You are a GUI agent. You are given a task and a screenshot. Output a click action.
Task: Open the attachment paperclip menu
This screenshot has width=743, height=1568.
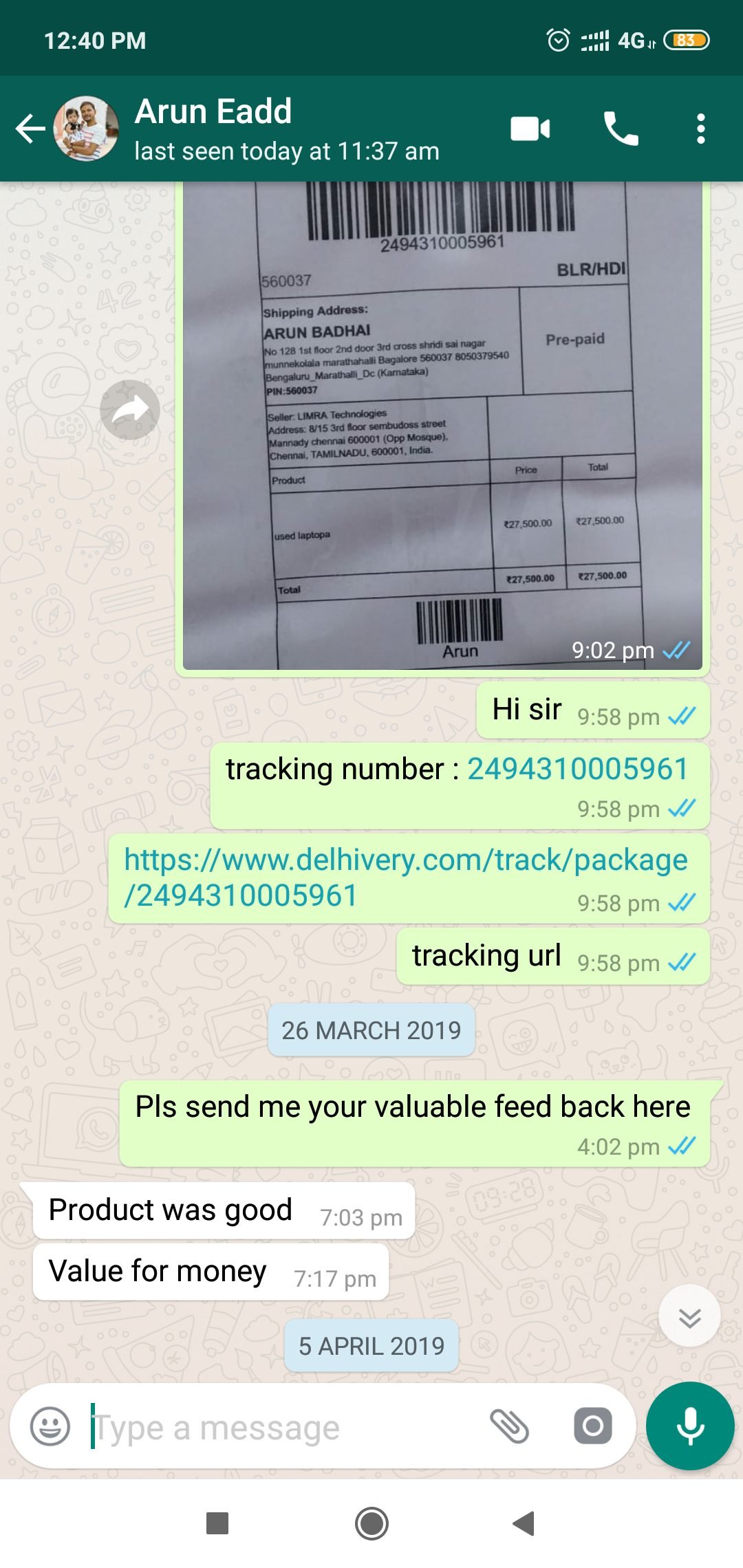point(509,1426)
